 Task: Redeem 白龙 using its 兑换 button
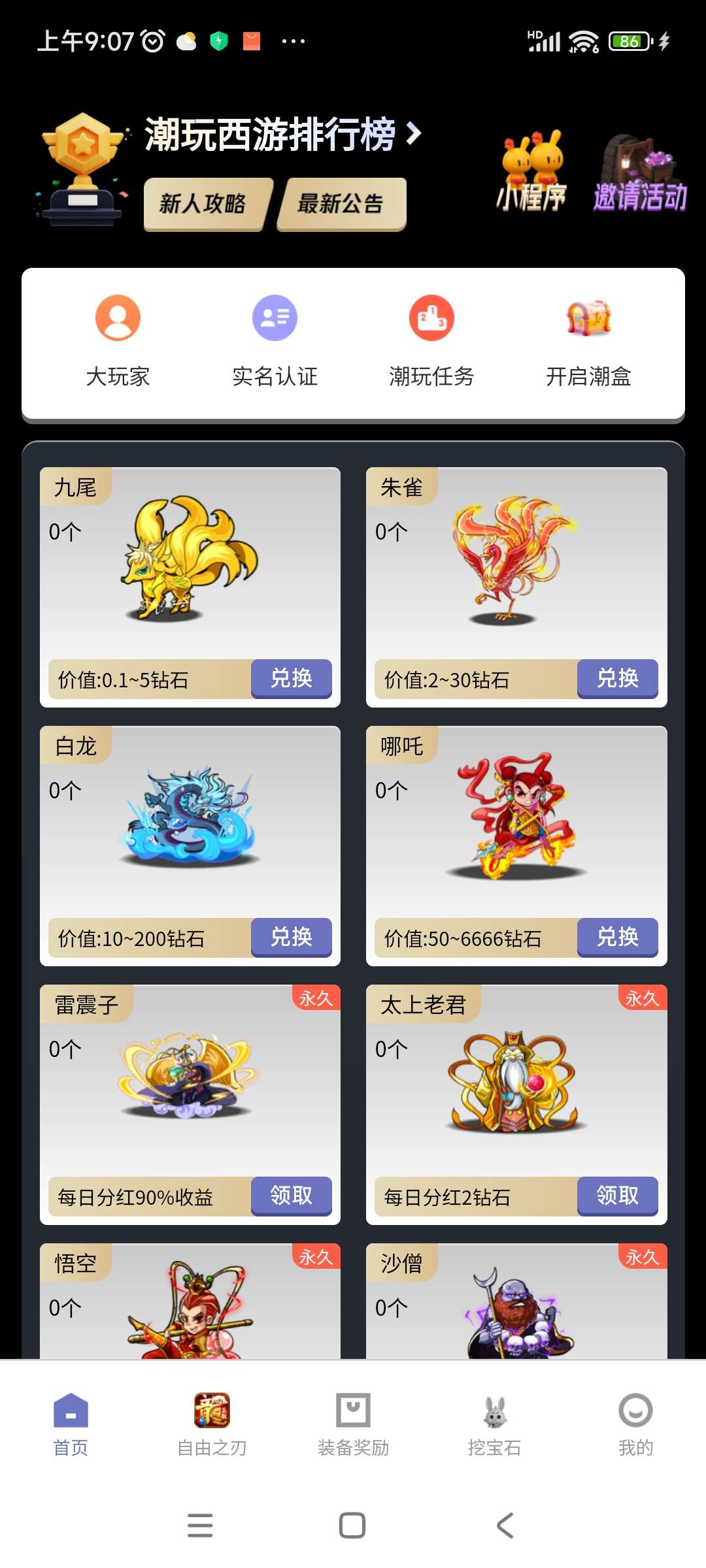click(x=292, y=937)
